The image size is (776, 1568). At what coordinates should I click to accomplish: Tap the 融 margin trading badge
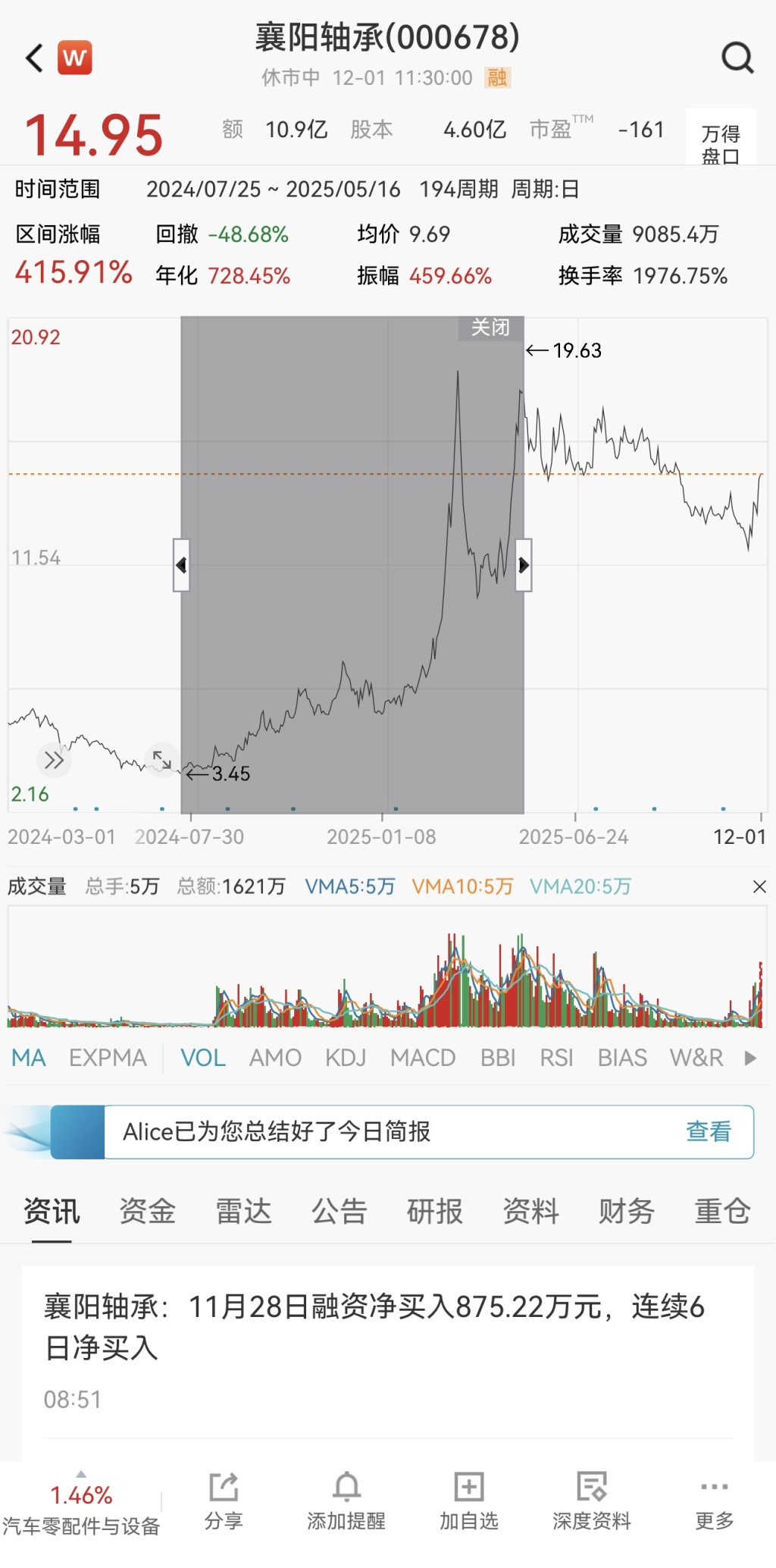point(499,78)
